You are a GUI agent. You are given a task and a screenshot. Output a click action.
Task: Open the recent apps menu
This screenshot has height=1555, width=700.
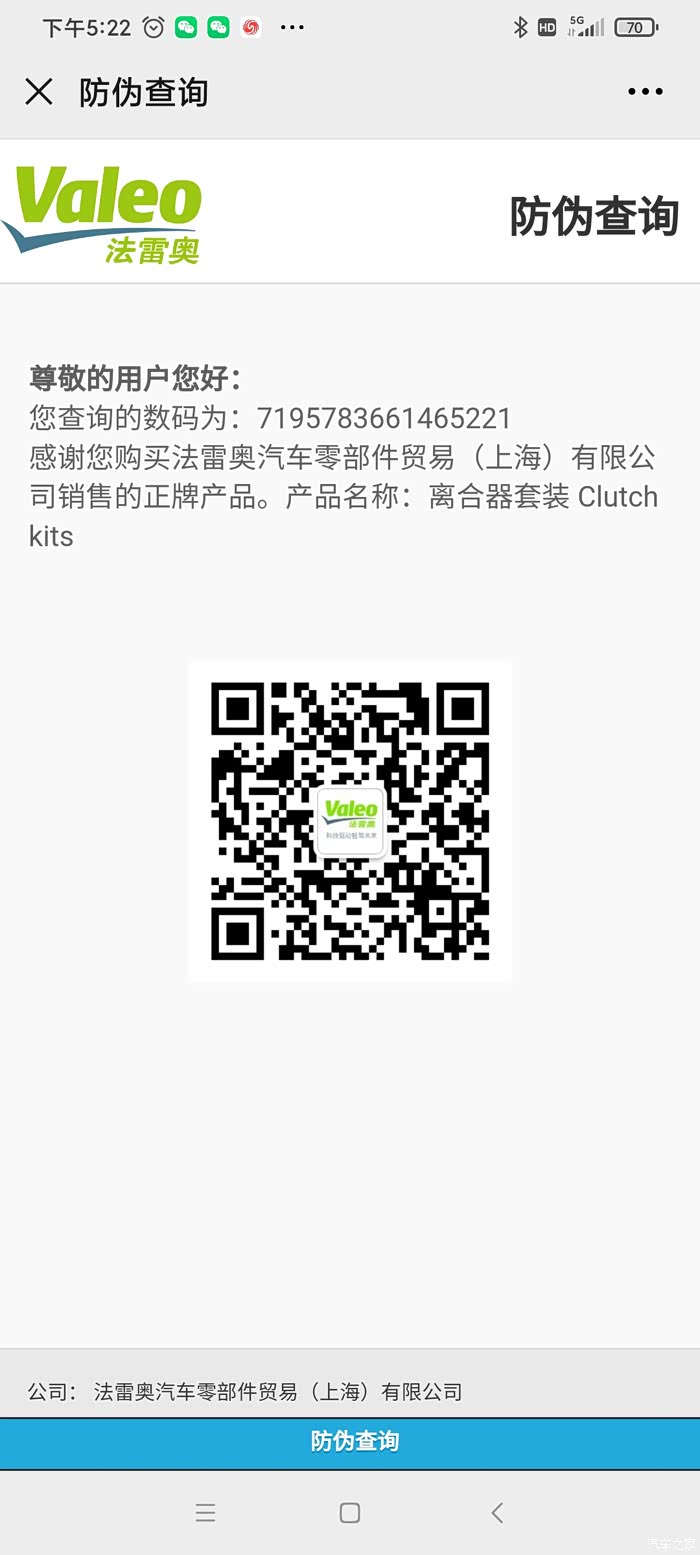click(x=206, y=1513)
